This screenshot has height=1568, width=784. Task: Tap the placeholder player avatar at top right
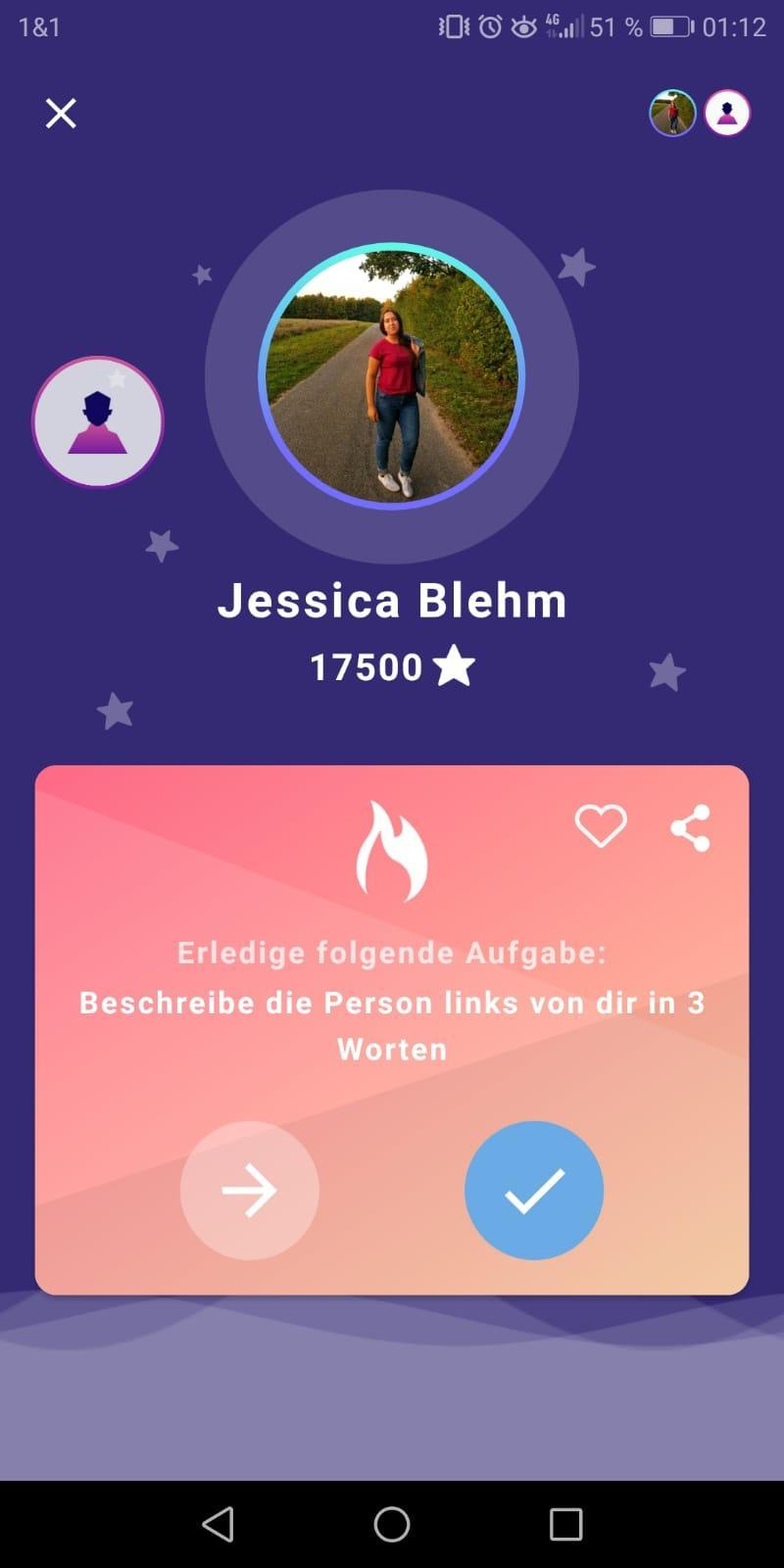pyautogui.click(x=726, y=114)
